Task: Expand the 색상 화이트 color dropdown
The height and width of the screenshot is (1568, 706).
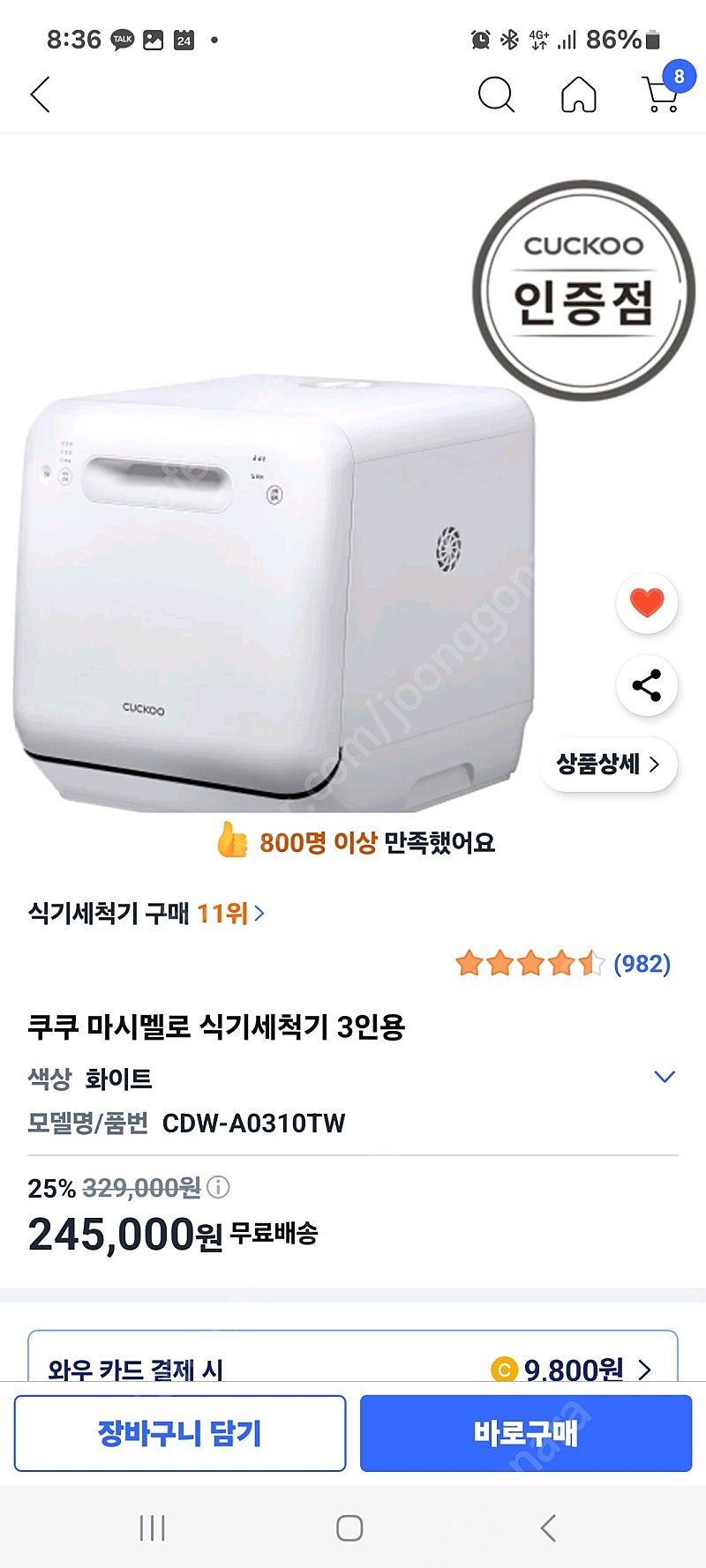Action: pyautogui.click(x=664, y=1077)
